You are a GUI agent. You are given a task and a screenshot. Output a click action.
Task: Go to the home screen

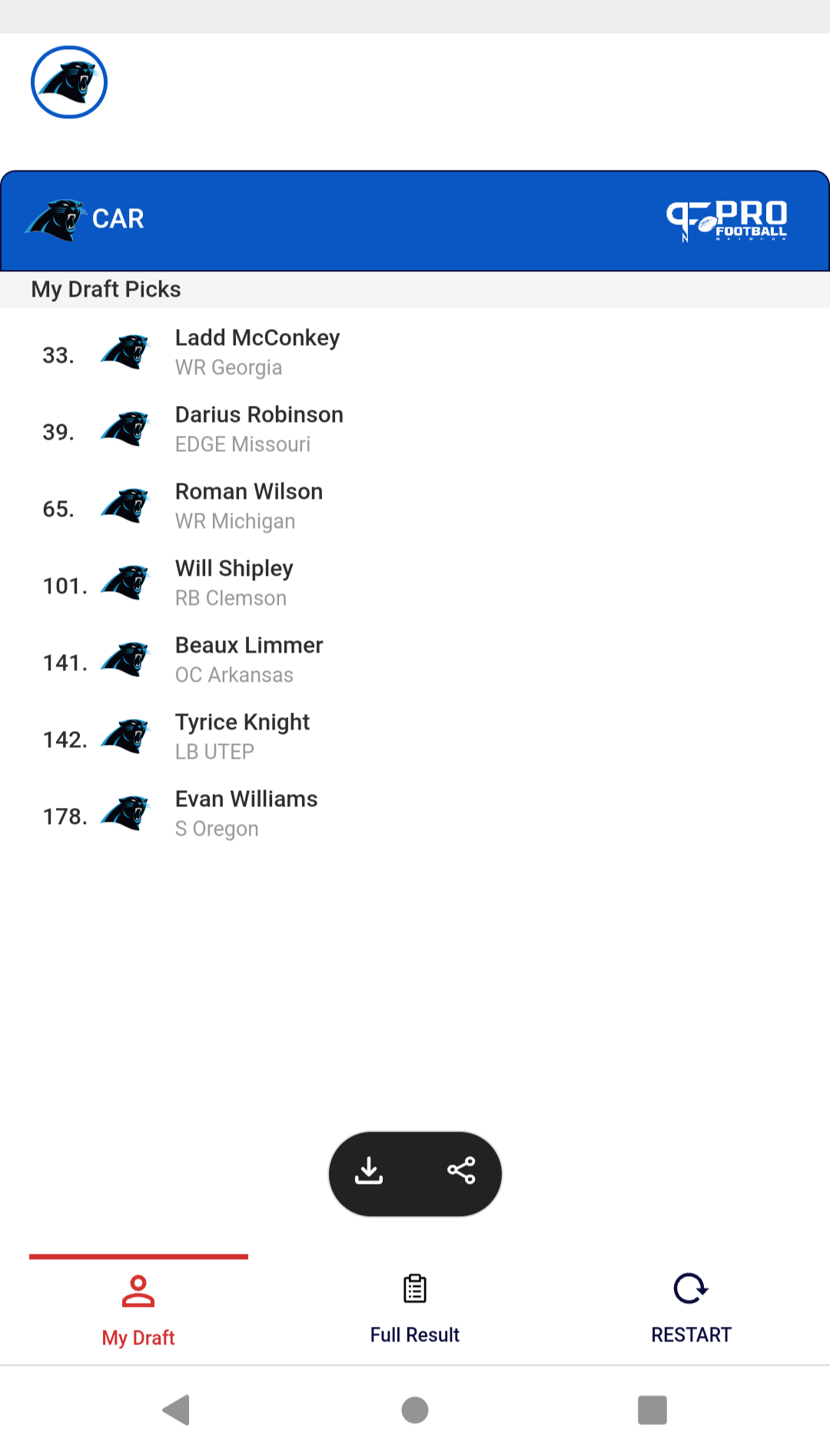coord(415,1410)
